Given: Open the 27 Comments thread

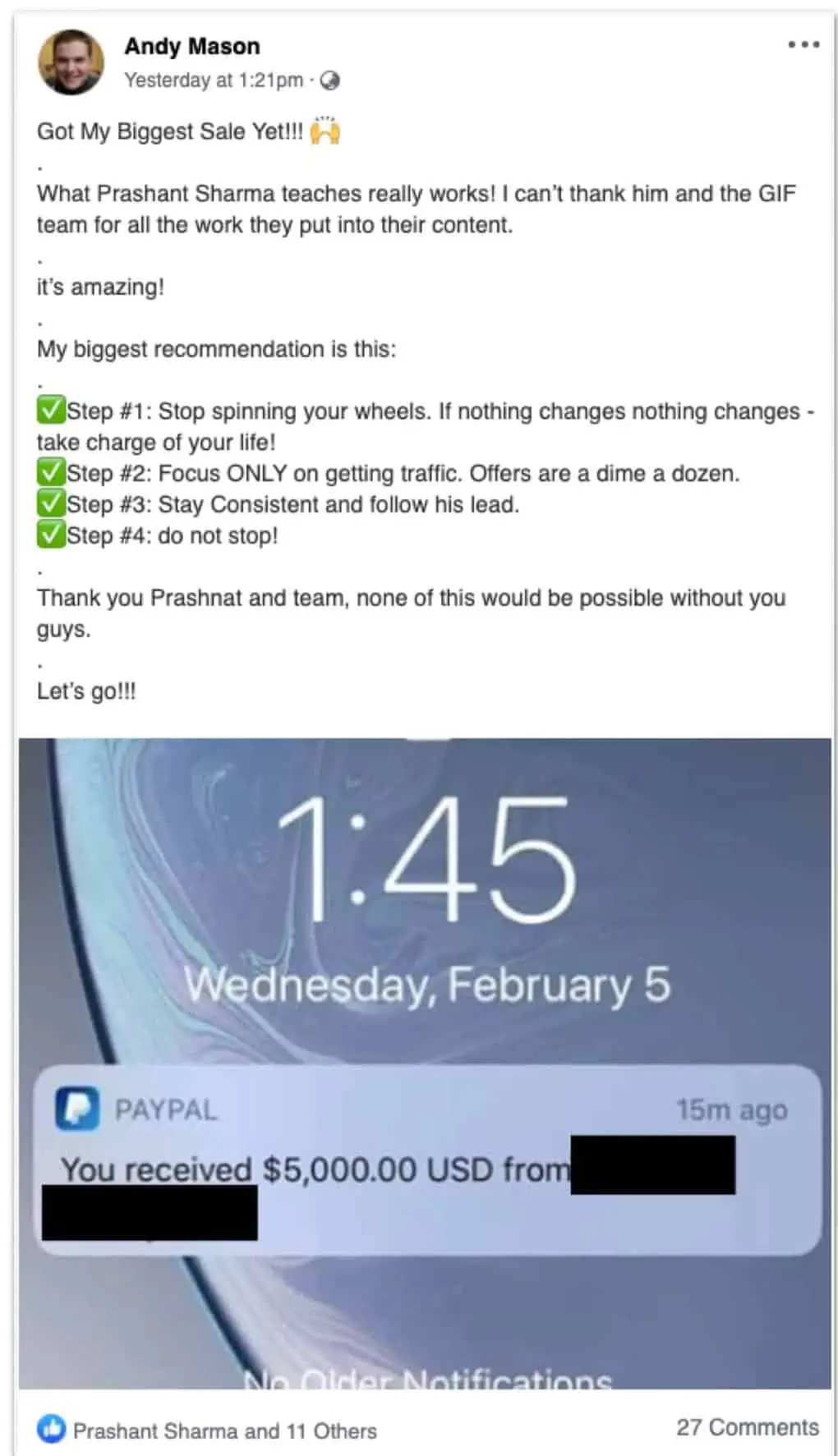Looking at the screenshot, I should coord(747,1427).
